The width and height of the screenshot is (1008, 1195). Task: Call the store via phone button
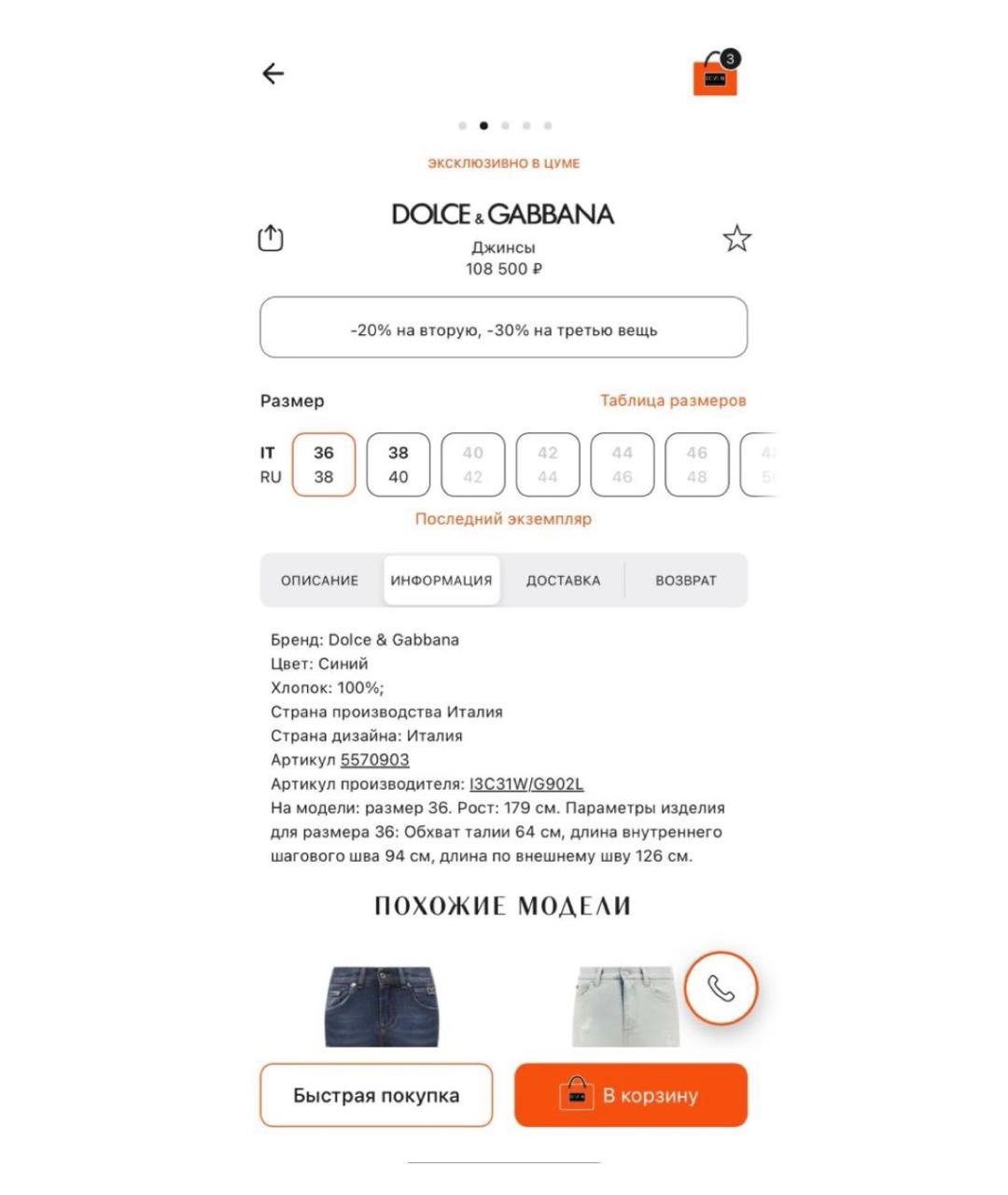tap(721, 988)
